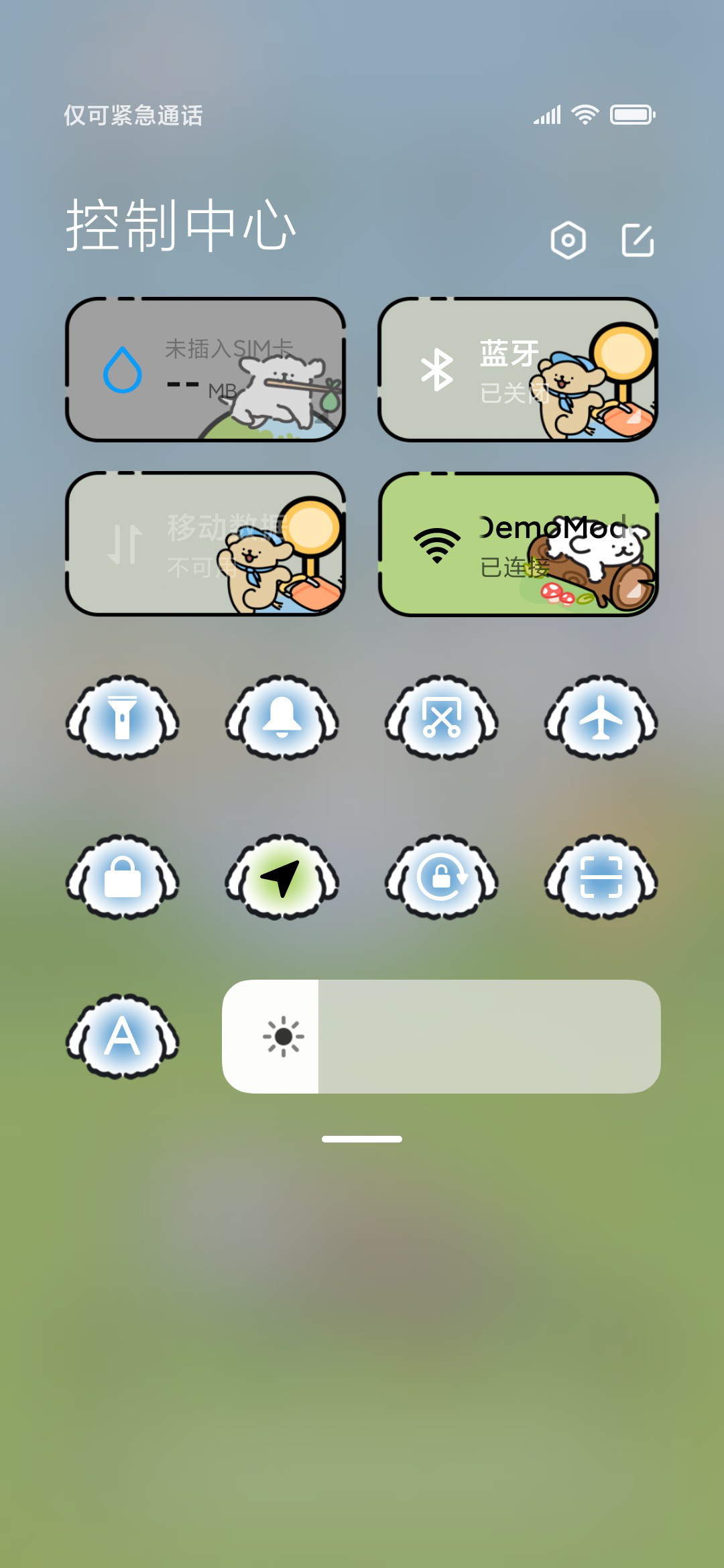Open the data usage SIM card tile
Image resolution: width=724 pixels, height=1568 pixels.
[x=206, y=370]
